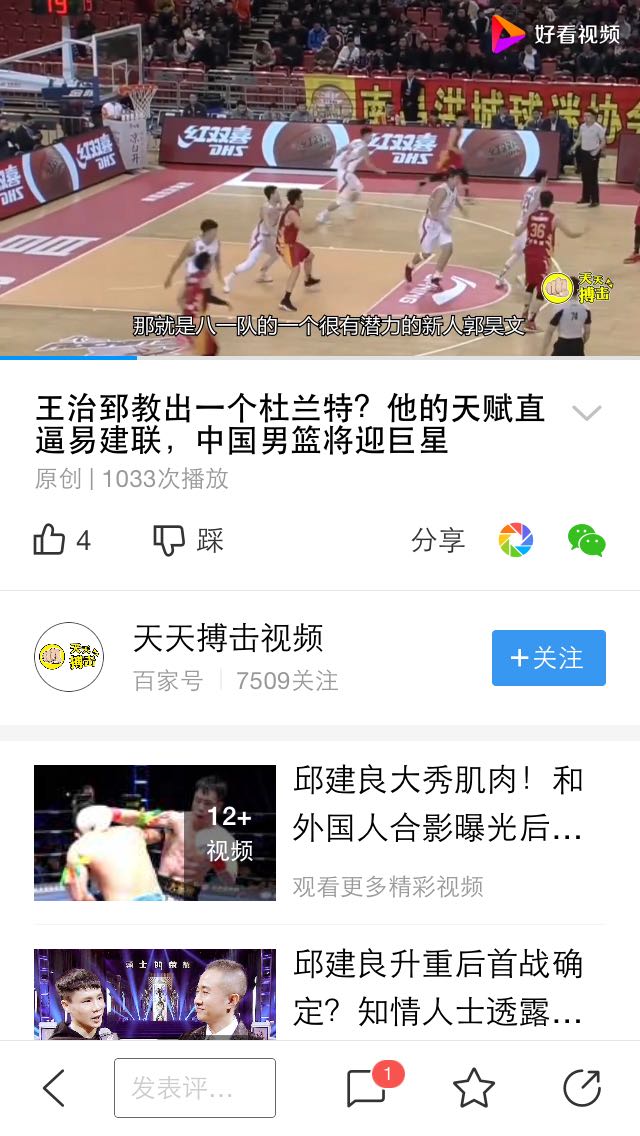This screenshot has height=1136, width=640.
Task: View comments via the speech bubble icon
Action: coord(367,1087)
